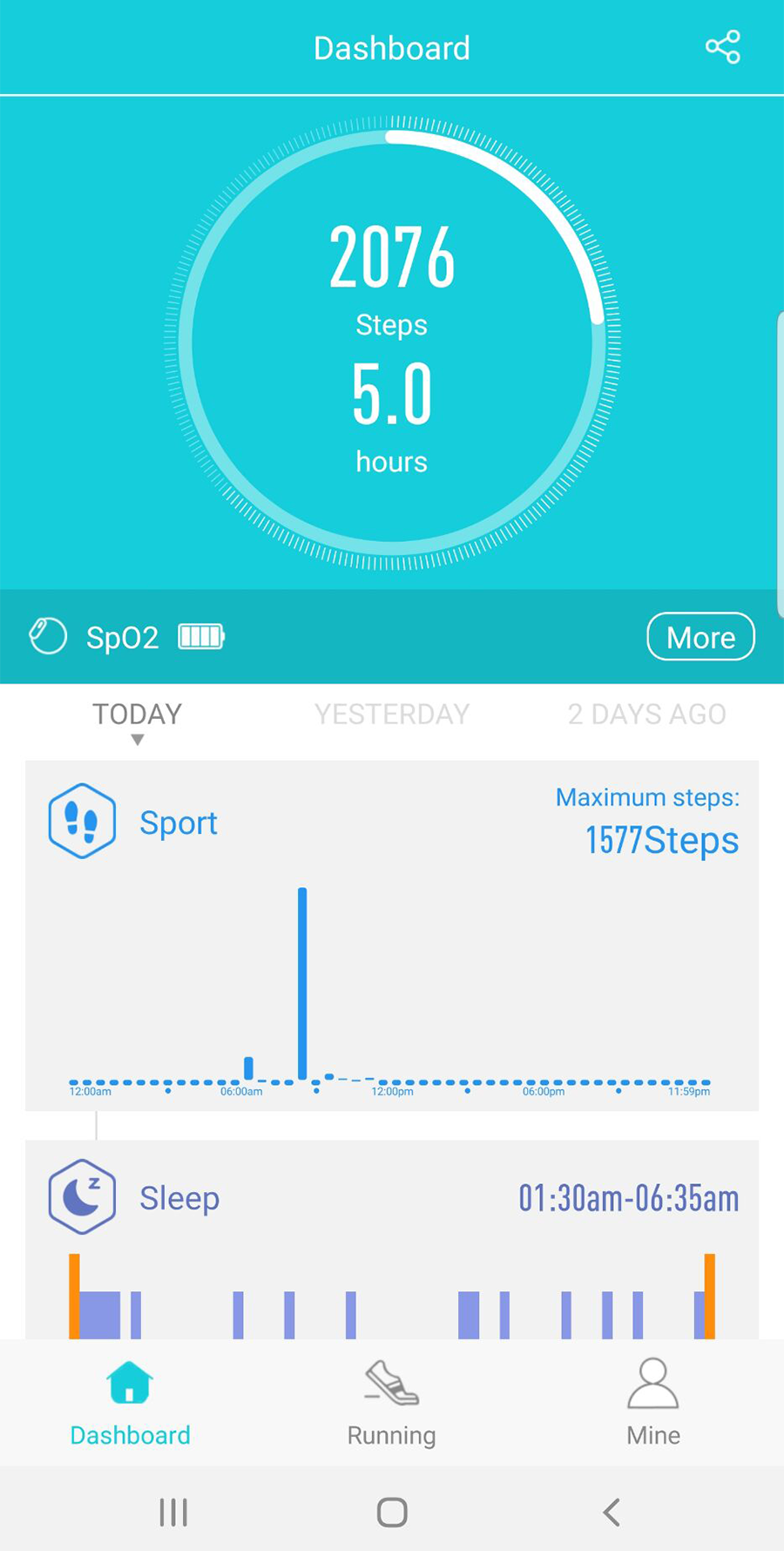
Task: Switch to the Dashboard tab
Action: tap(130, 1403)
